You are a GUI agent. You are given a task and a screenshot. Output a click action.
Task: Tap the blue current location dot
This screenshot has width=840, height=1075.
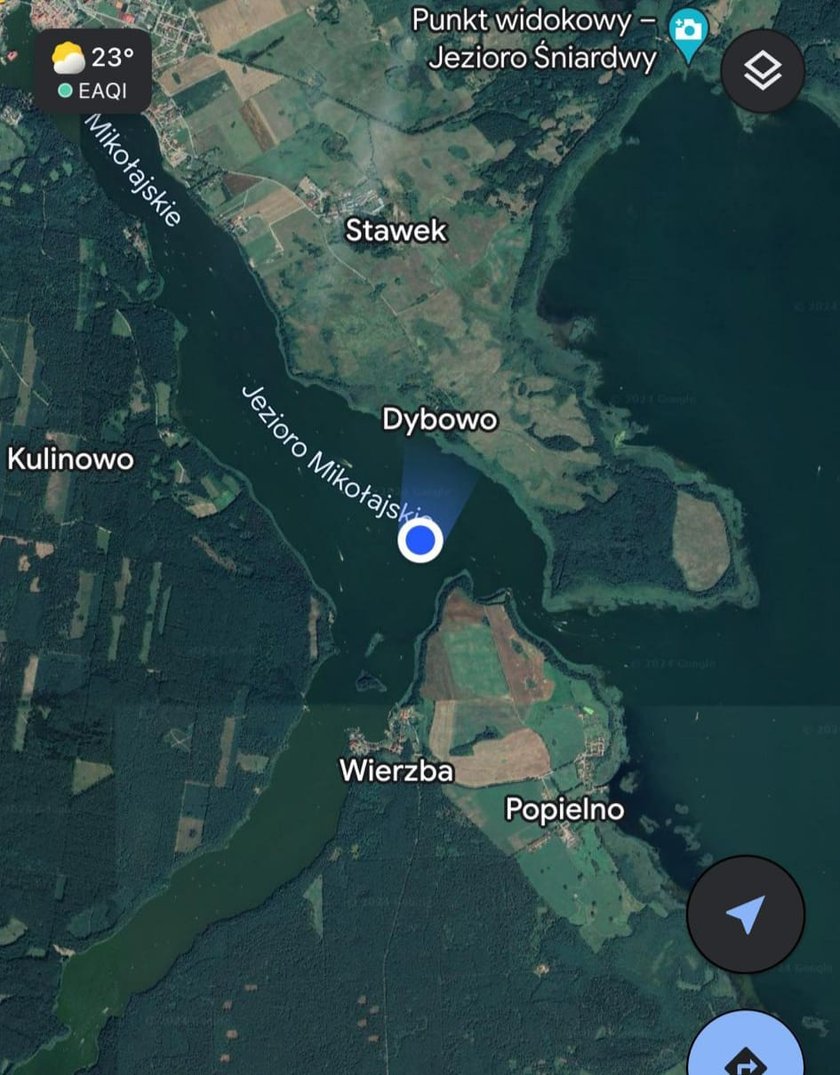click(420, 540)
